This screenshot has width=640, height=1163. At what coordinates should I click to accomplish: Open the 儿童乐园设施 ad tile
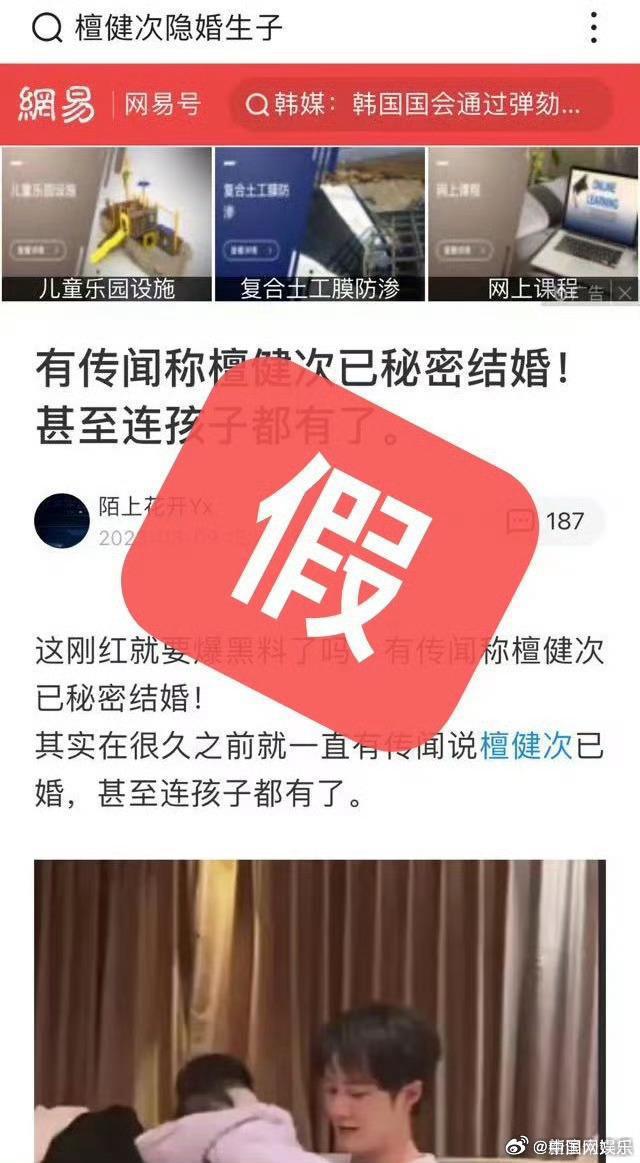tap(106, 224)
